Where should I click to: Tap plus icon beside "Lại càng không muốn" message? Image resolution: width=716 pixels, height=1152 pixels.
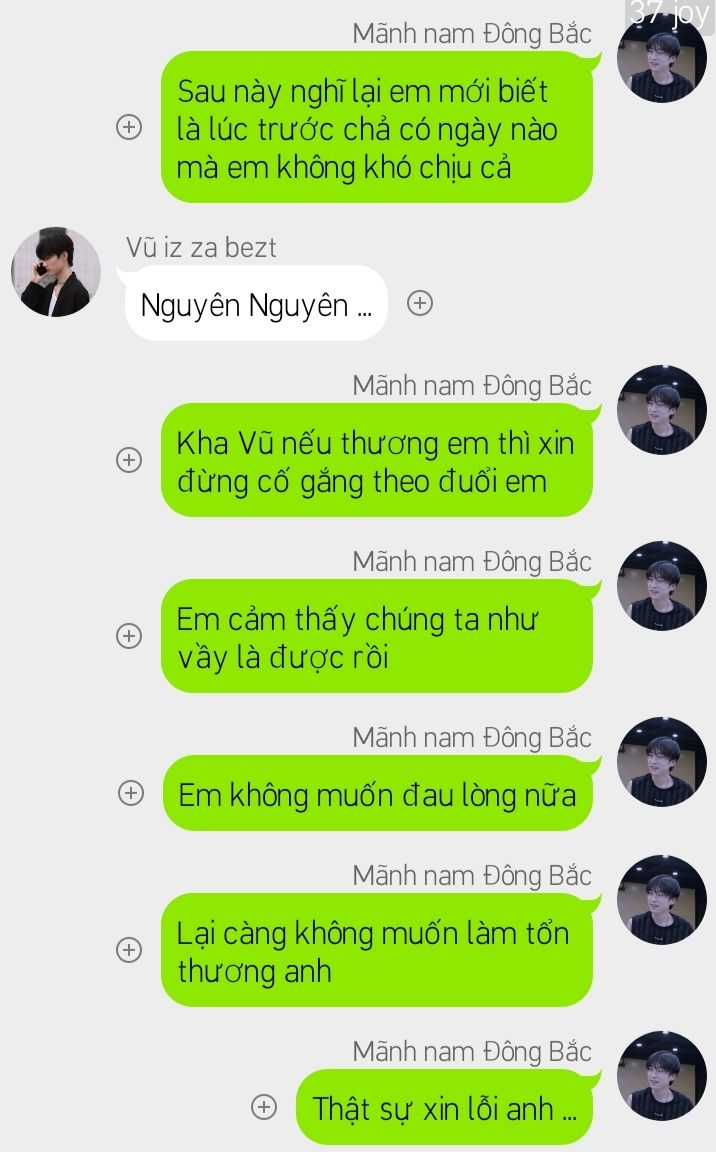(129, 950)
